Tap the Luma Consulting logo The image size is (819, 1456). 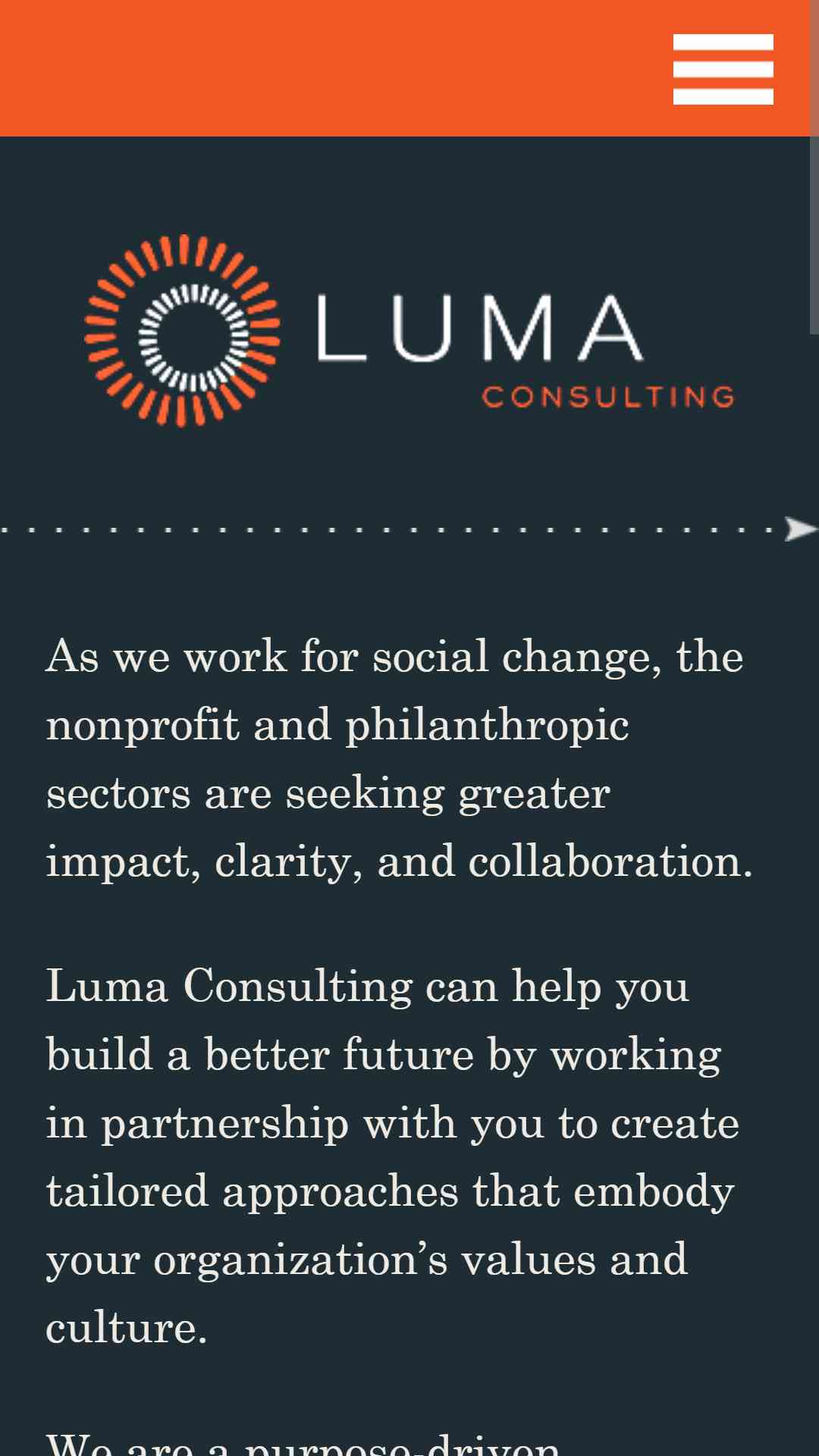tap(409, 331)
